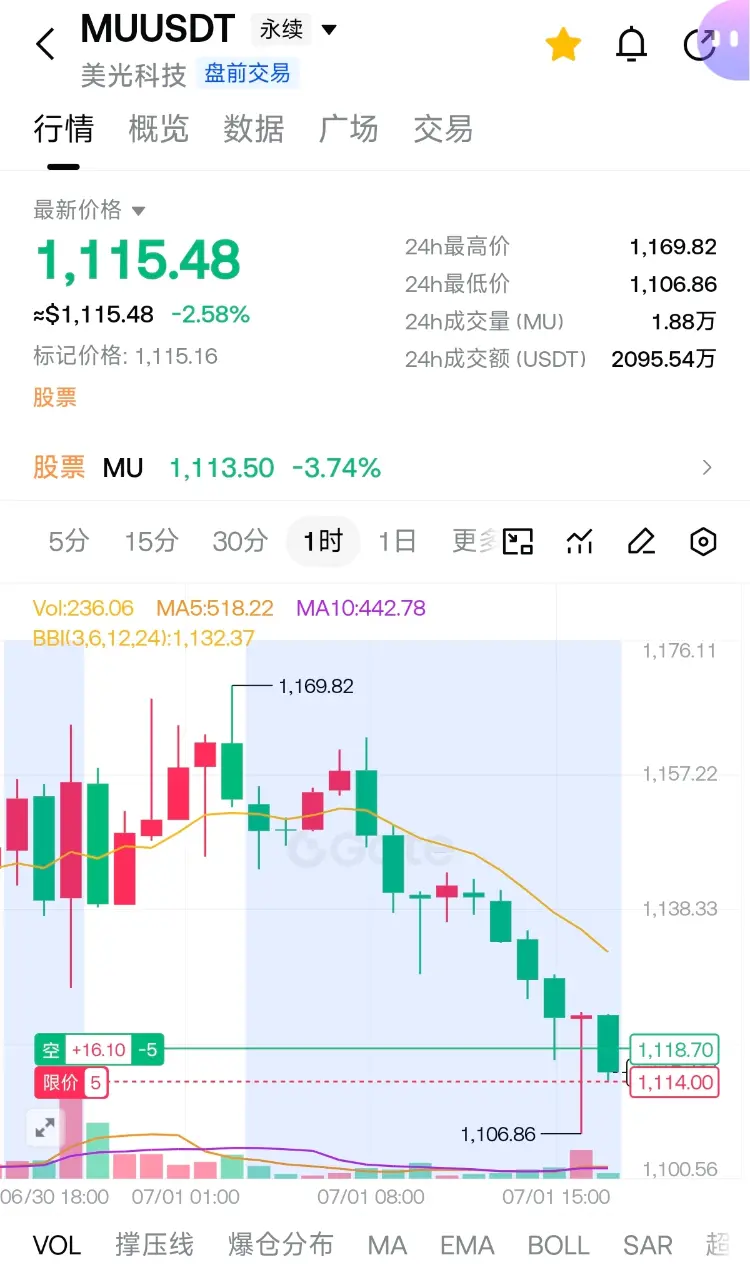Open the 广场 tab

pyautogui.click(x=348, y=129)
